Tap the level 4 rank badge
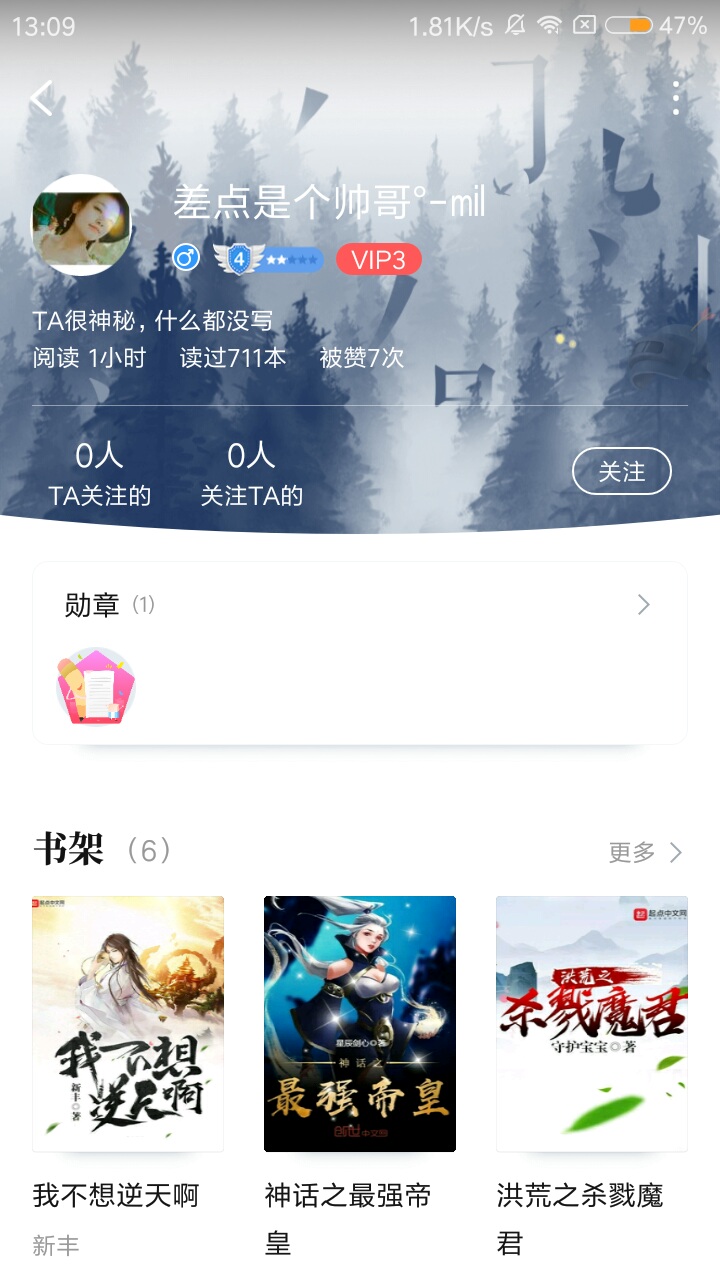This screenshot has height=1280, width=720. pos(269,259)
